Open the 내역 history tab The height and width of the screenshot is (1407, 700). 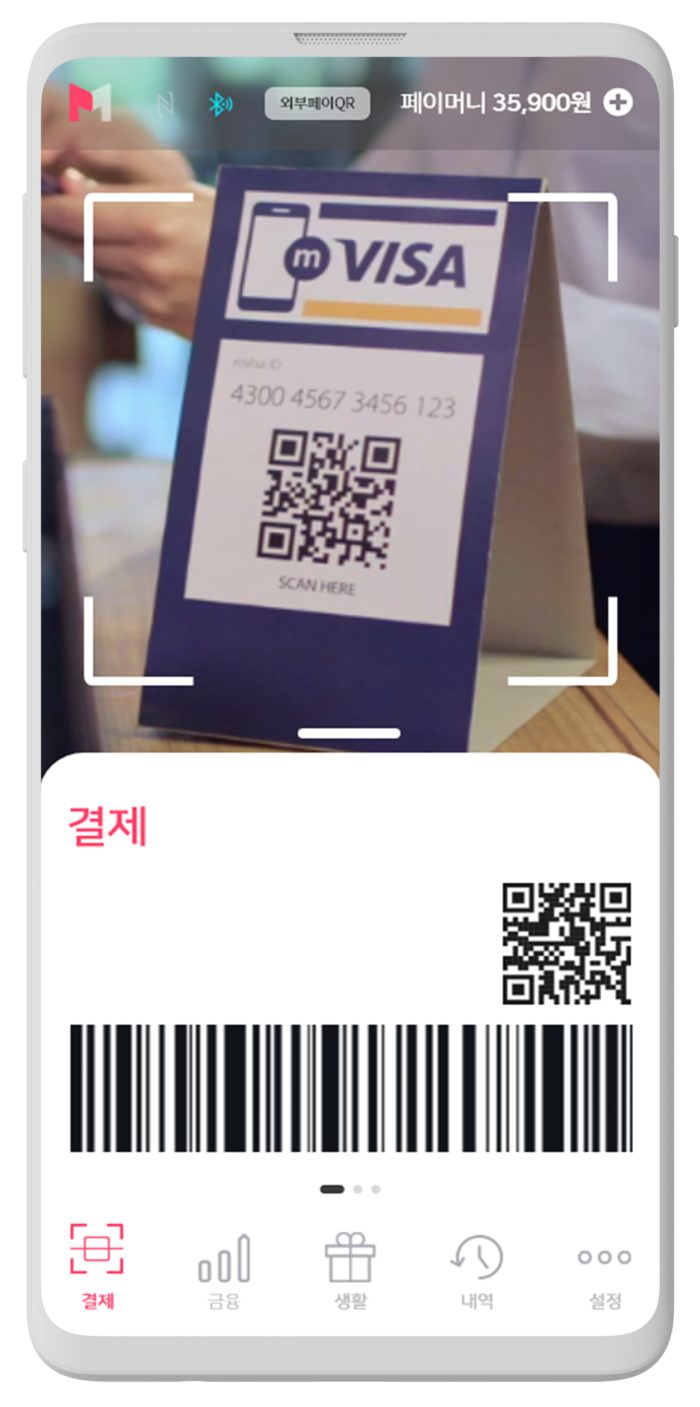[477, 1270]
